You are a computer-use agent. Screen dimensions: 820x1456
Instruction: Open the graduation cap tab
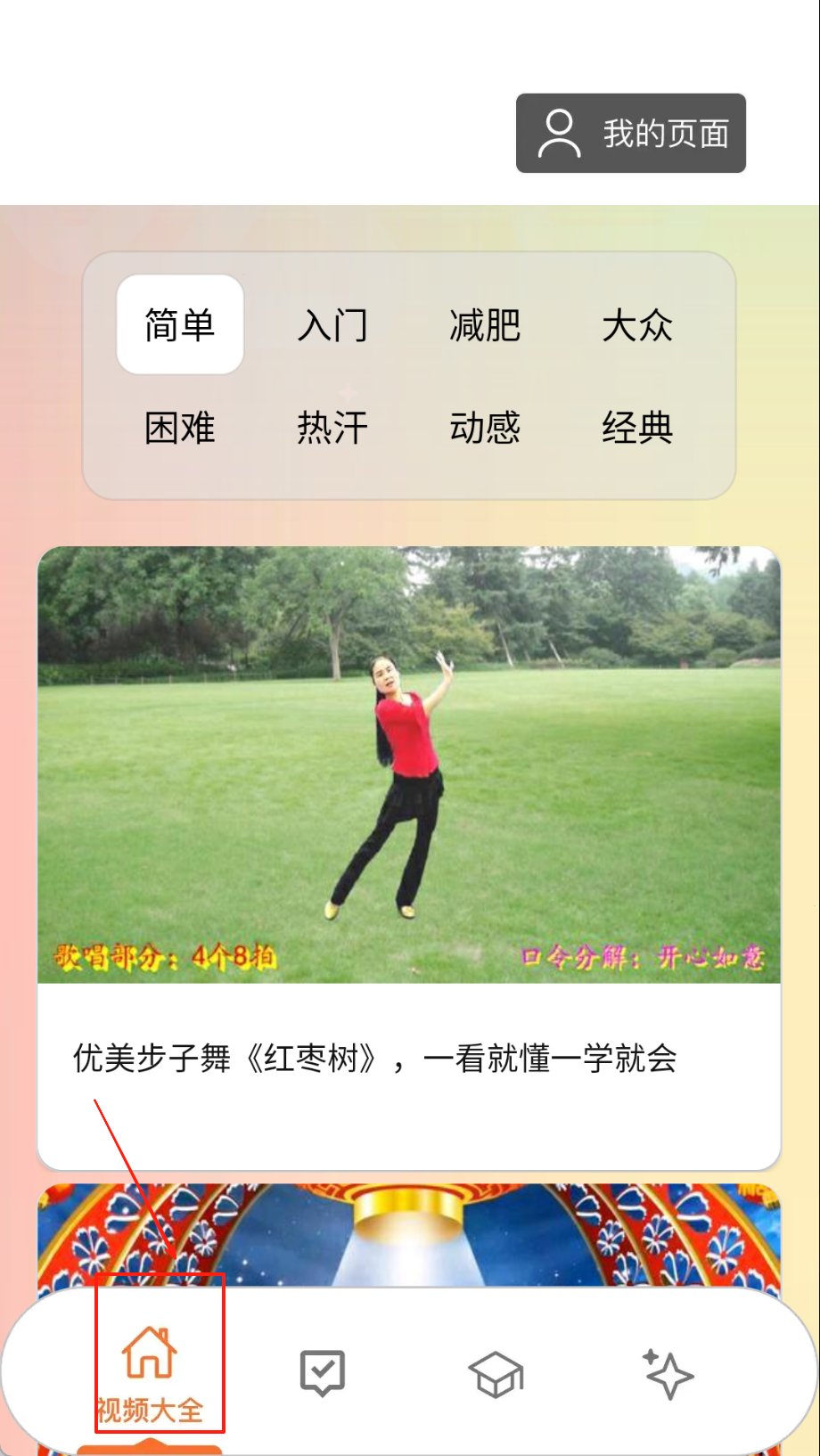tap(496, 1374)
